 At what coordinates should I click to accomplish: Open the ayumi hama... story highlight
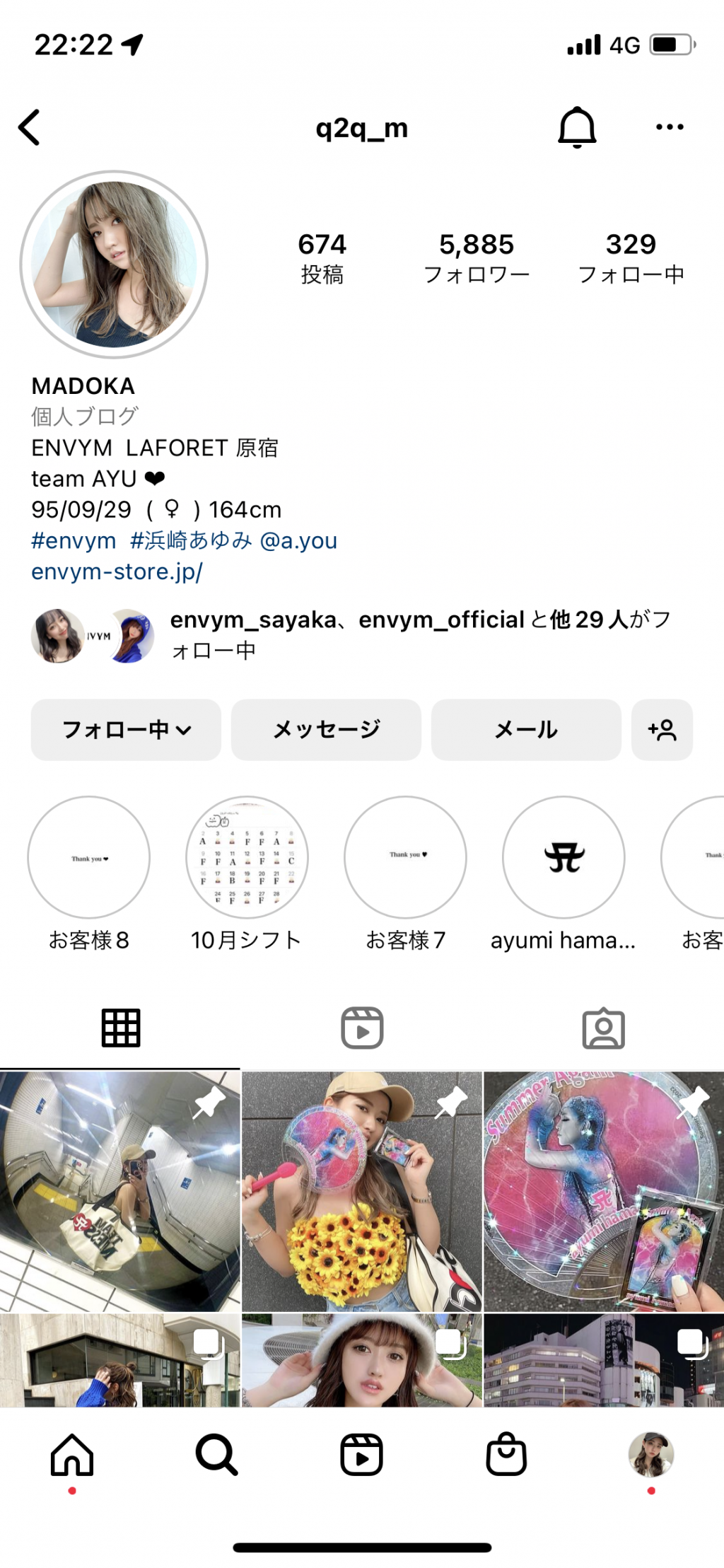[562, 857]
